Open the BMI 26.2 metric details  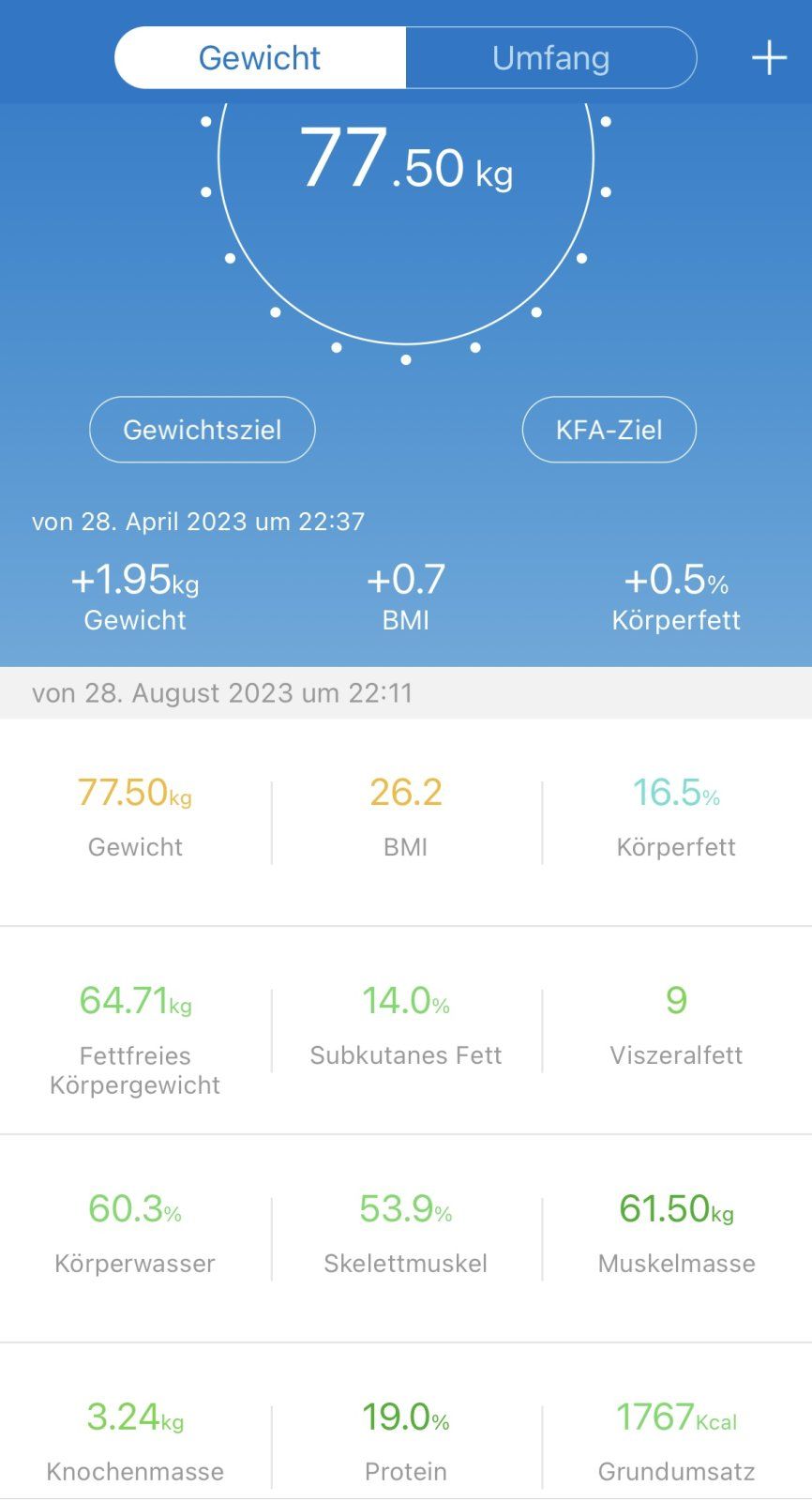pyautogui.click(x=406, y=816)
